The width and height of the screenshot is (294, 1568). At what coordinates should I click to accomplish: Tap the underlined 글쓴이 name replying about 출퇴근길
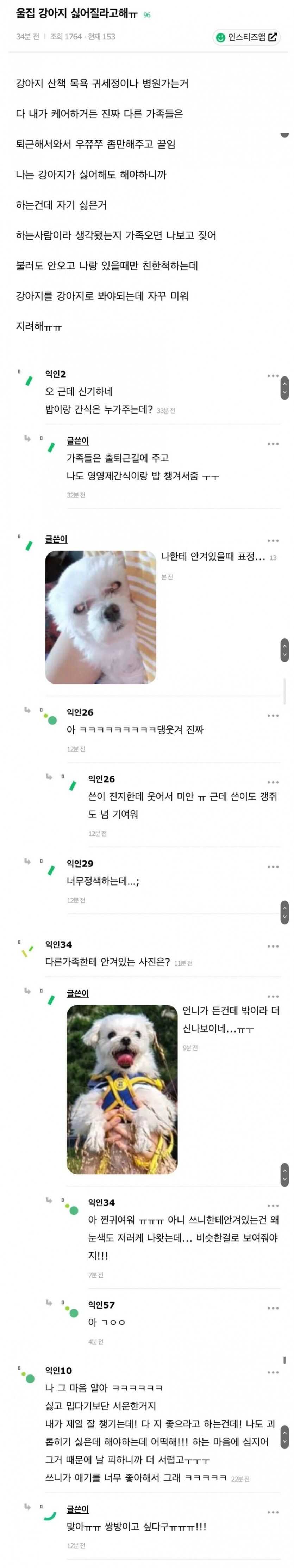[x=77, y=441]
